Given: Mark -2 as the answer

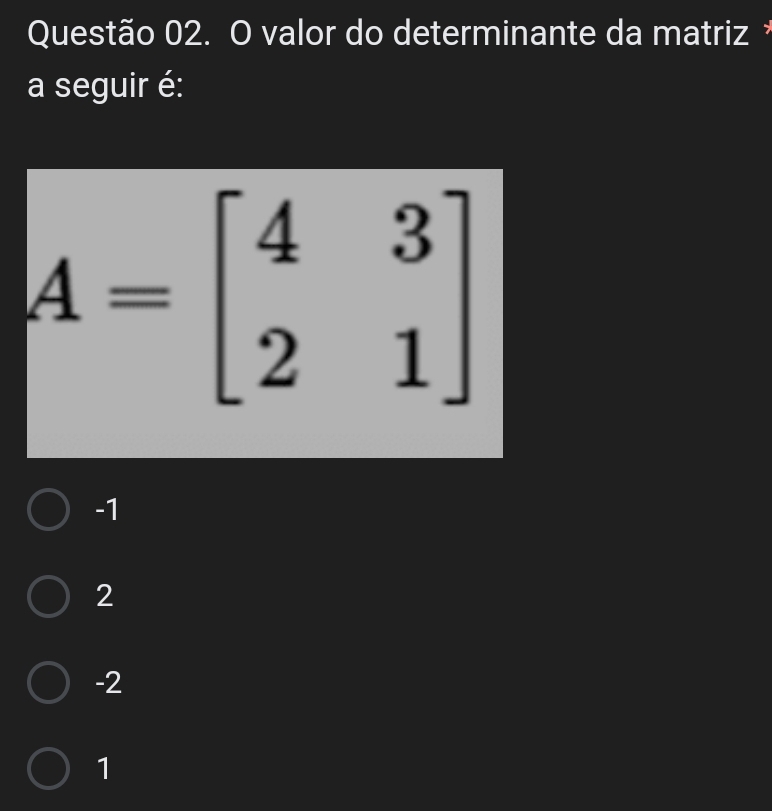Looking at the screenshot, I should tap(48, 684).
